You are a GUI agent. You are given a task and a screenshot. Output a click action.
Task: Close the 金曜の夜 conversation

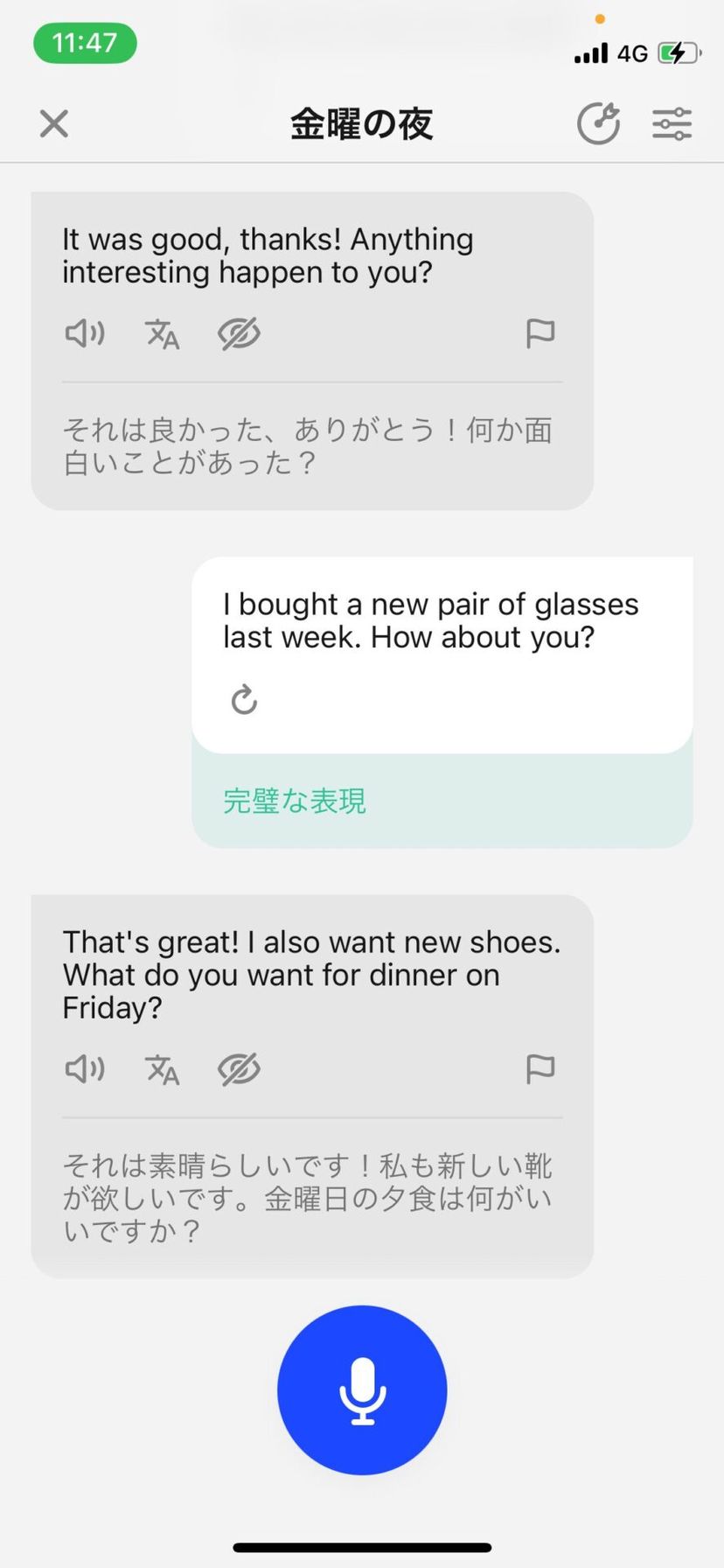pos(54,123)
